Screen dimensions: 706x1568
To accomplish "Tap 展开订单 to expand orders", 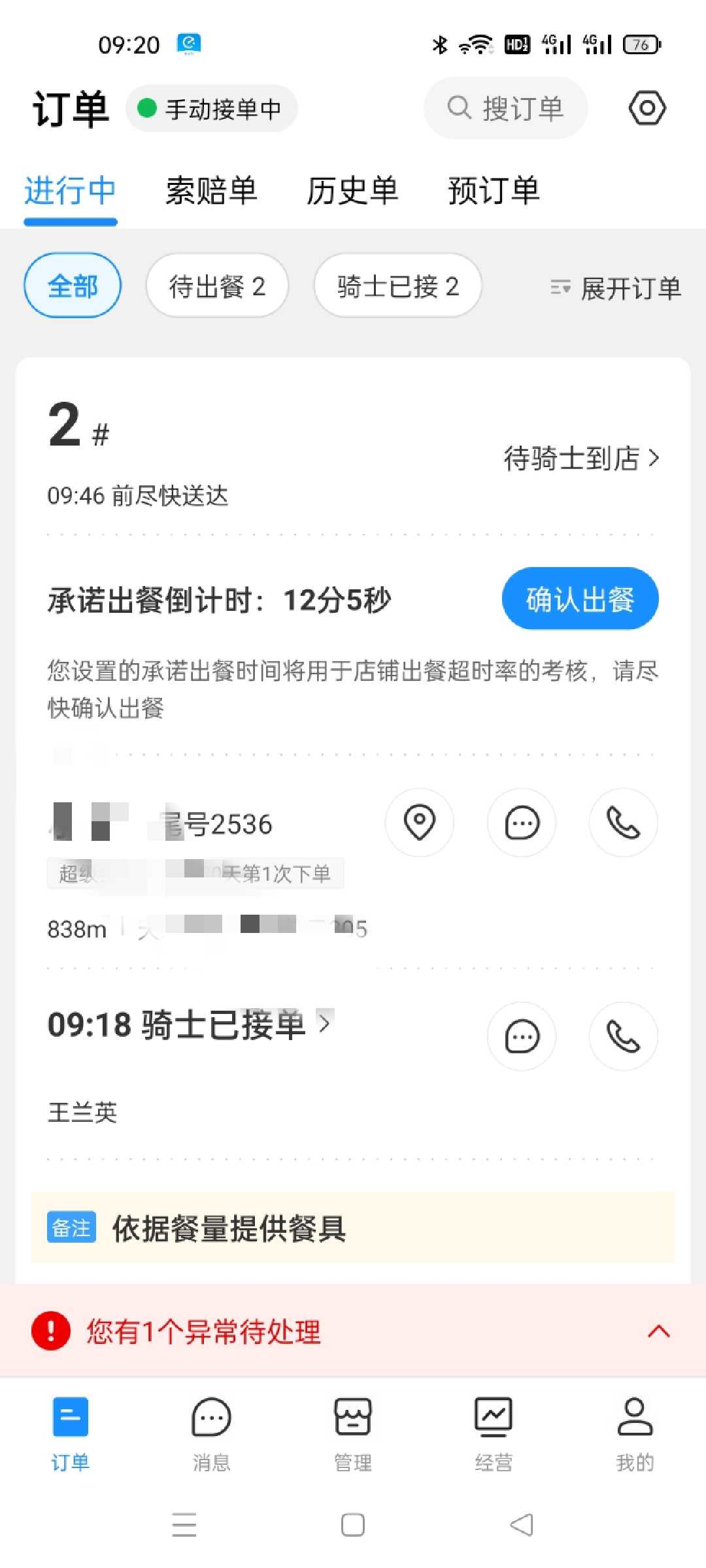I will [616, 287].
